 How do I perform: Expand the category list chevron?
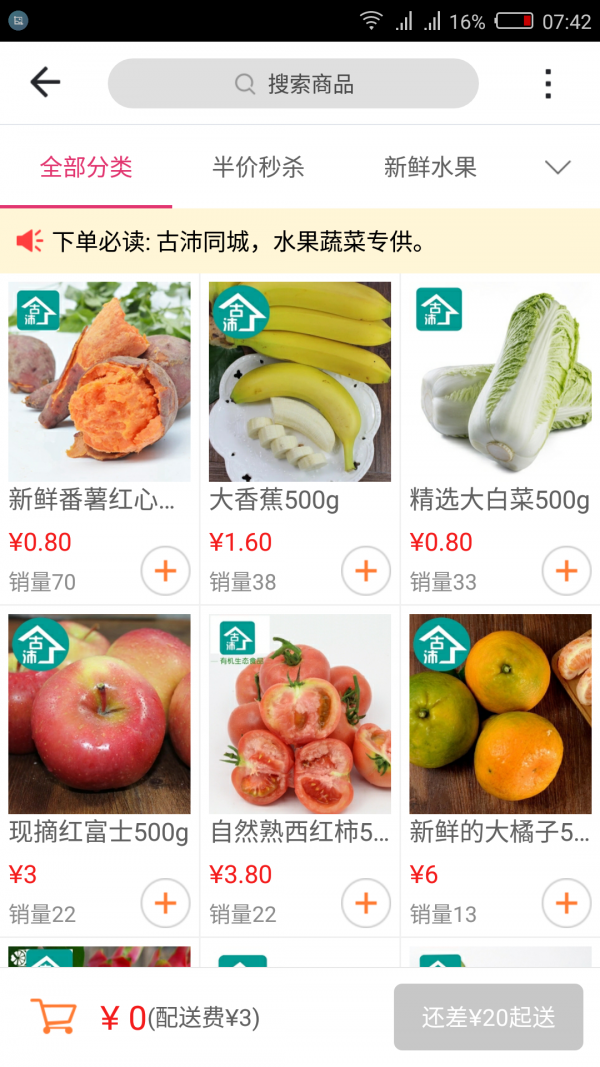point(557,167)
